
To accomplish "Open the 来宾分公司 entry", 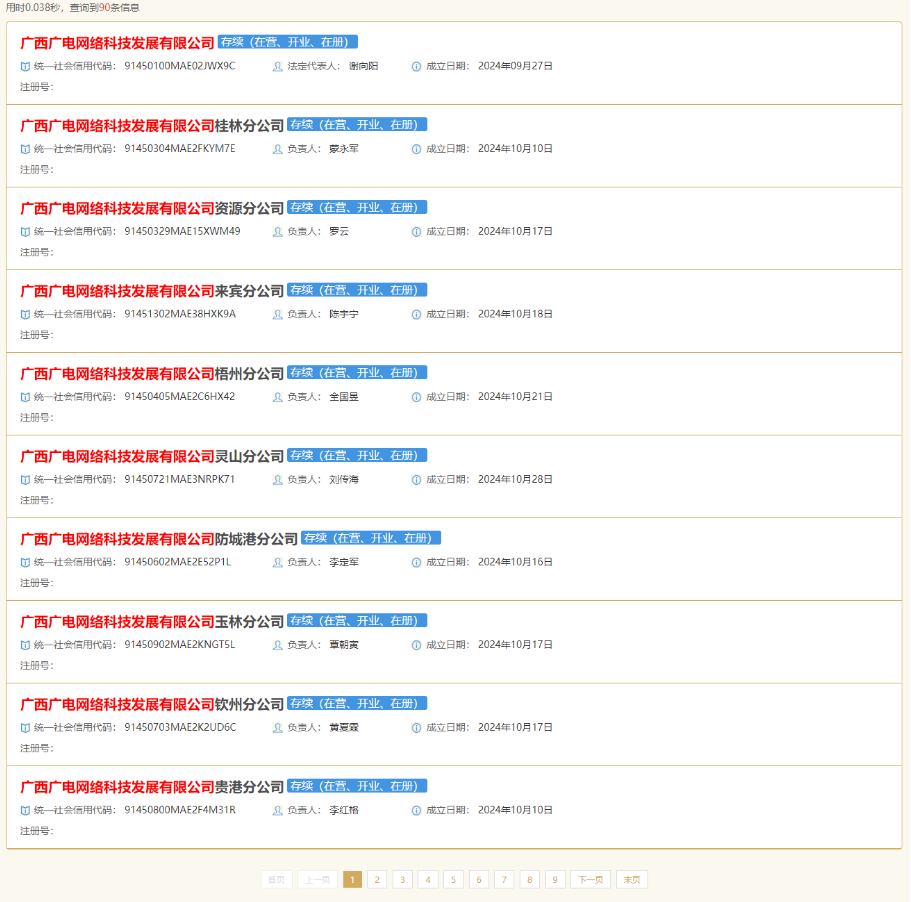I will tap(152, 291).
